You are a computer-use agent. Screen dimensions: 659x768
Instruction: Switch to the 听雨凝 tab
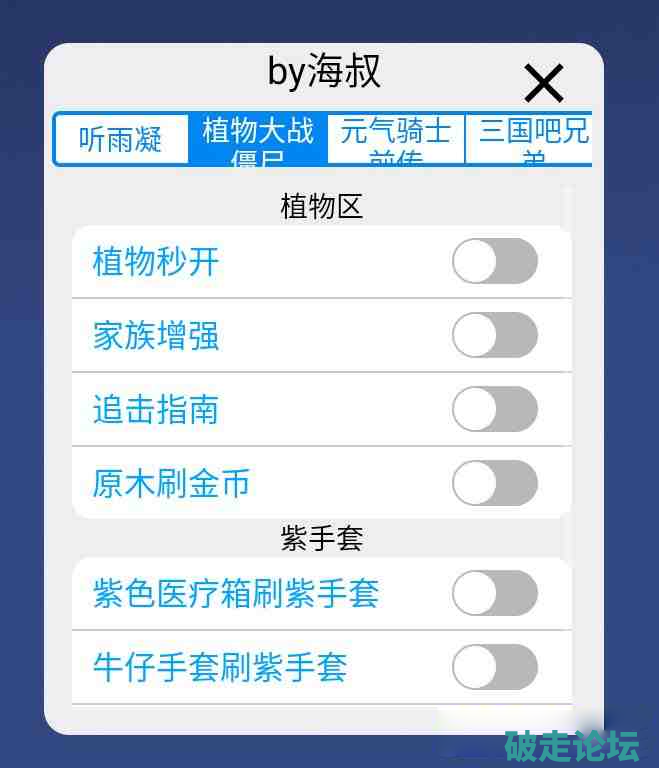pyautogui.click(x=122, y=139)
